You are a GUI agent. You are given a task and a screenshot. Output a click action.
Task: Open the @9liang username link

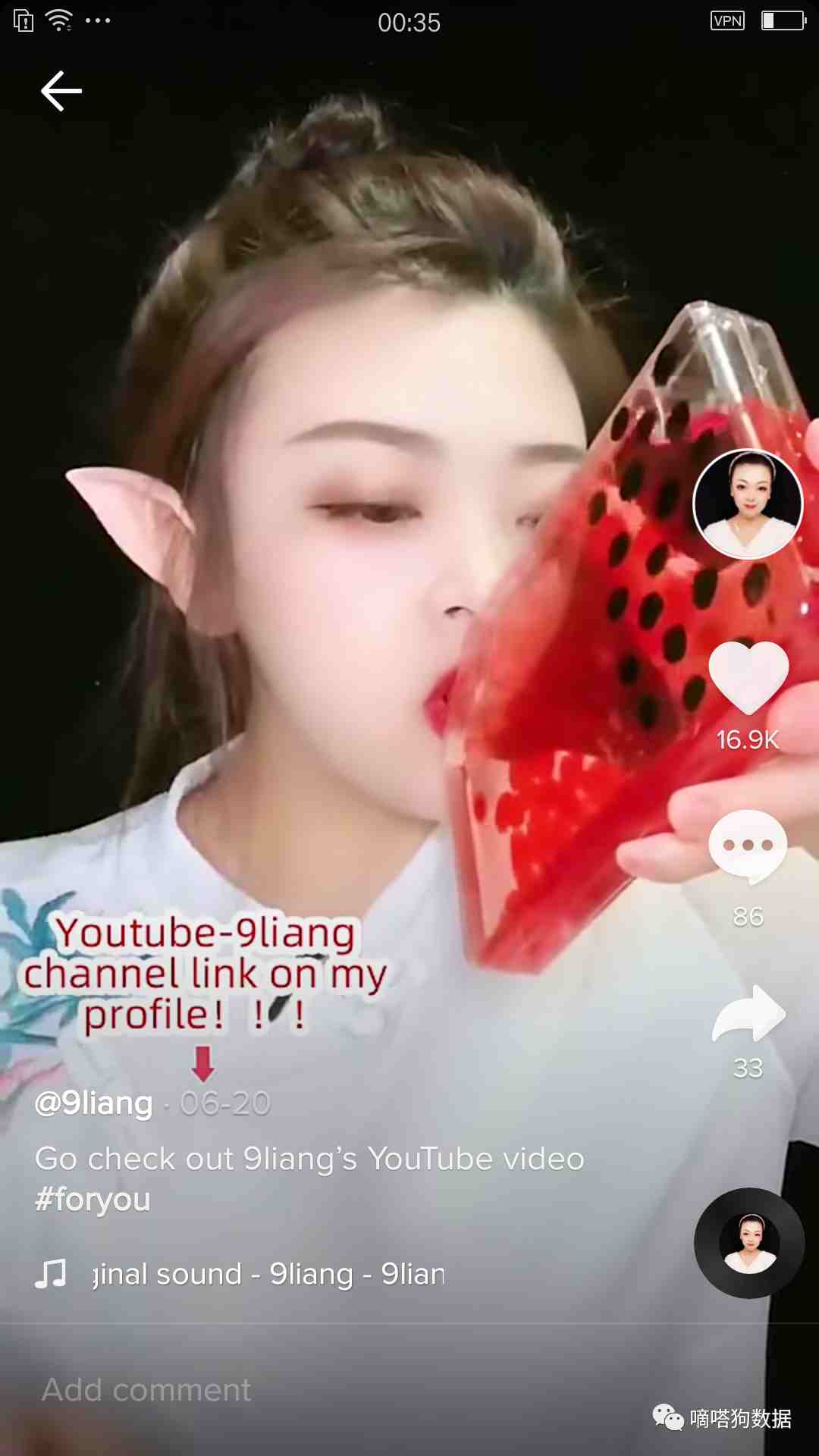[x=94, y=1103]
